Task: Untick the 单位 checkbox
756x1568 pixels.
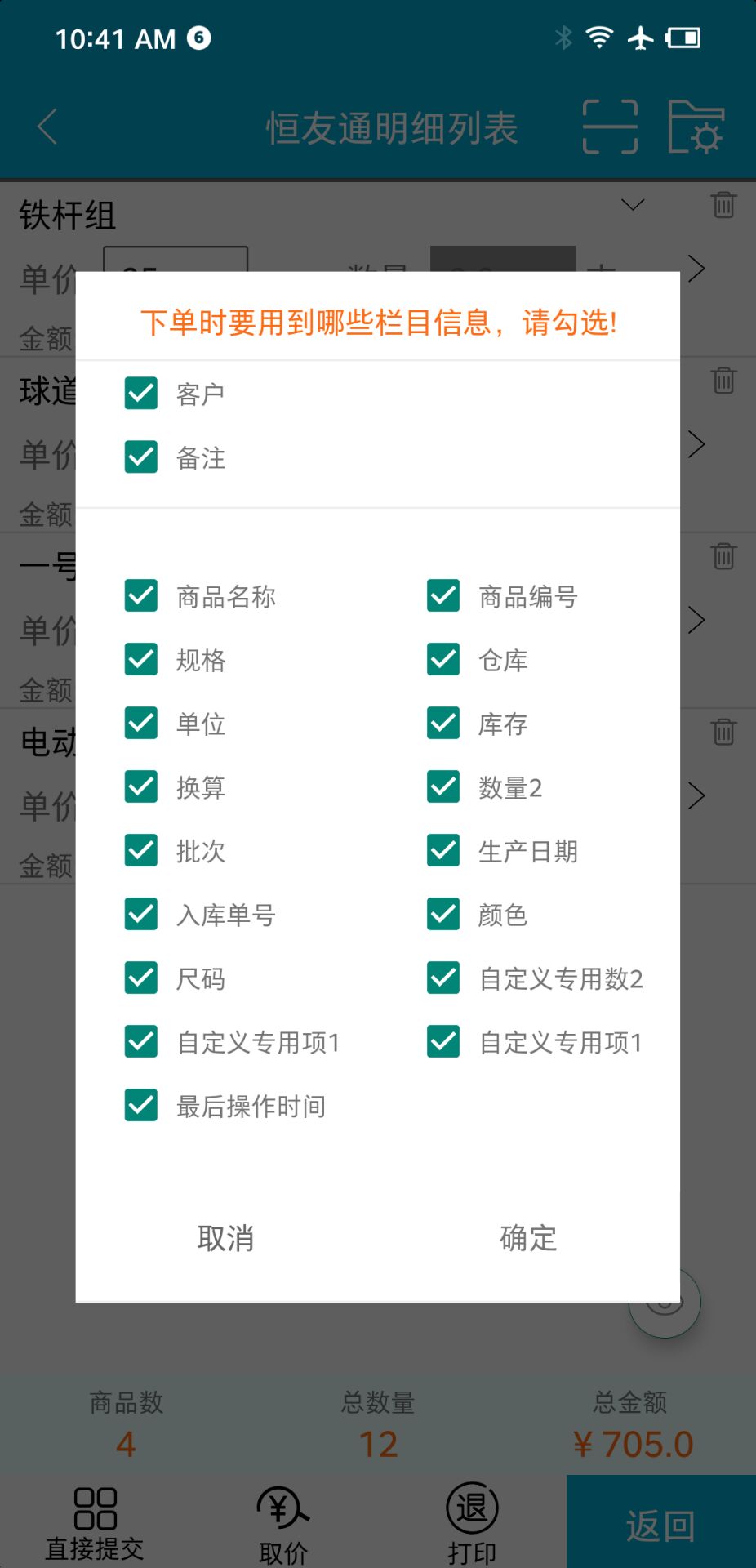Action: tap(141, 724)
